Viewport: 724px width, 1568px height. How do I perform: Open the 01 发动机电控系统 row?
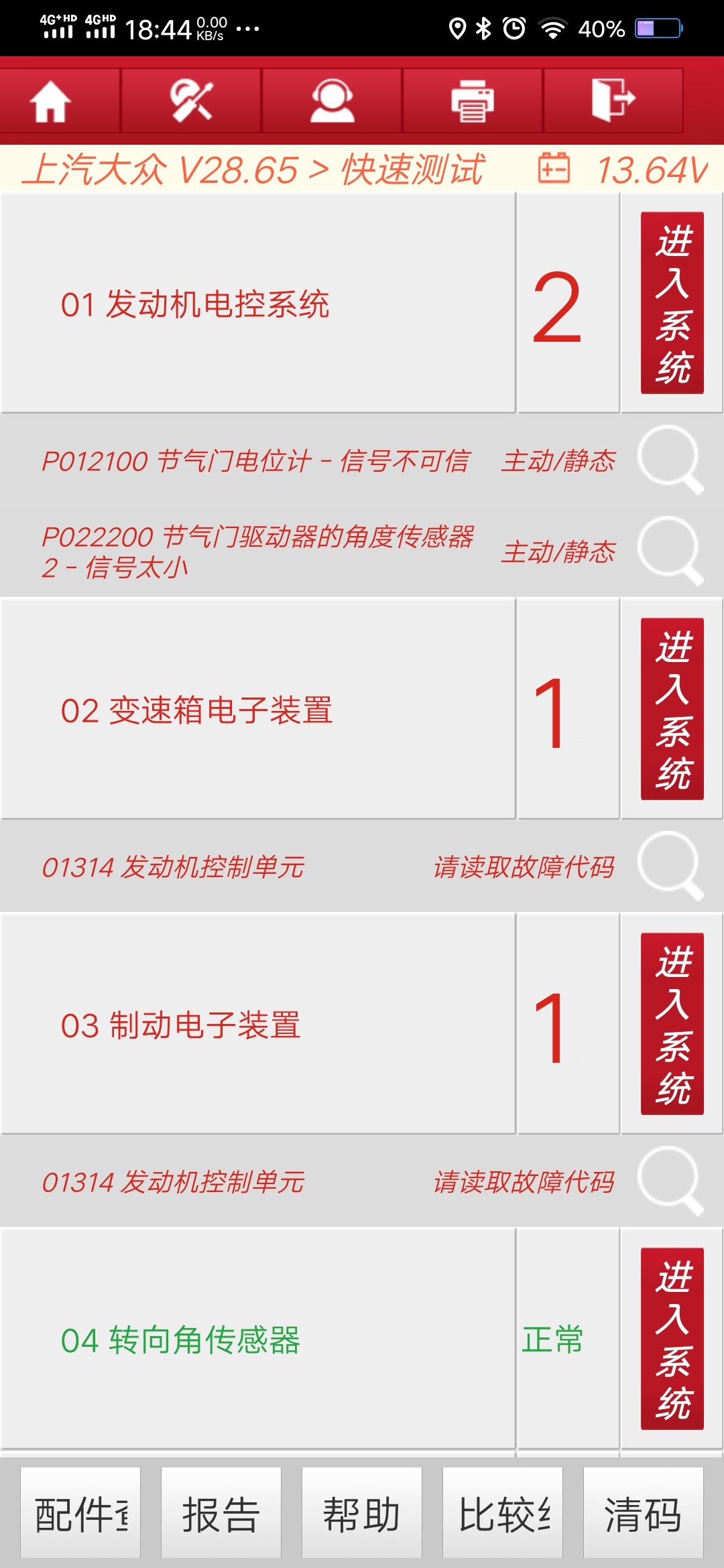pos(258,303)
